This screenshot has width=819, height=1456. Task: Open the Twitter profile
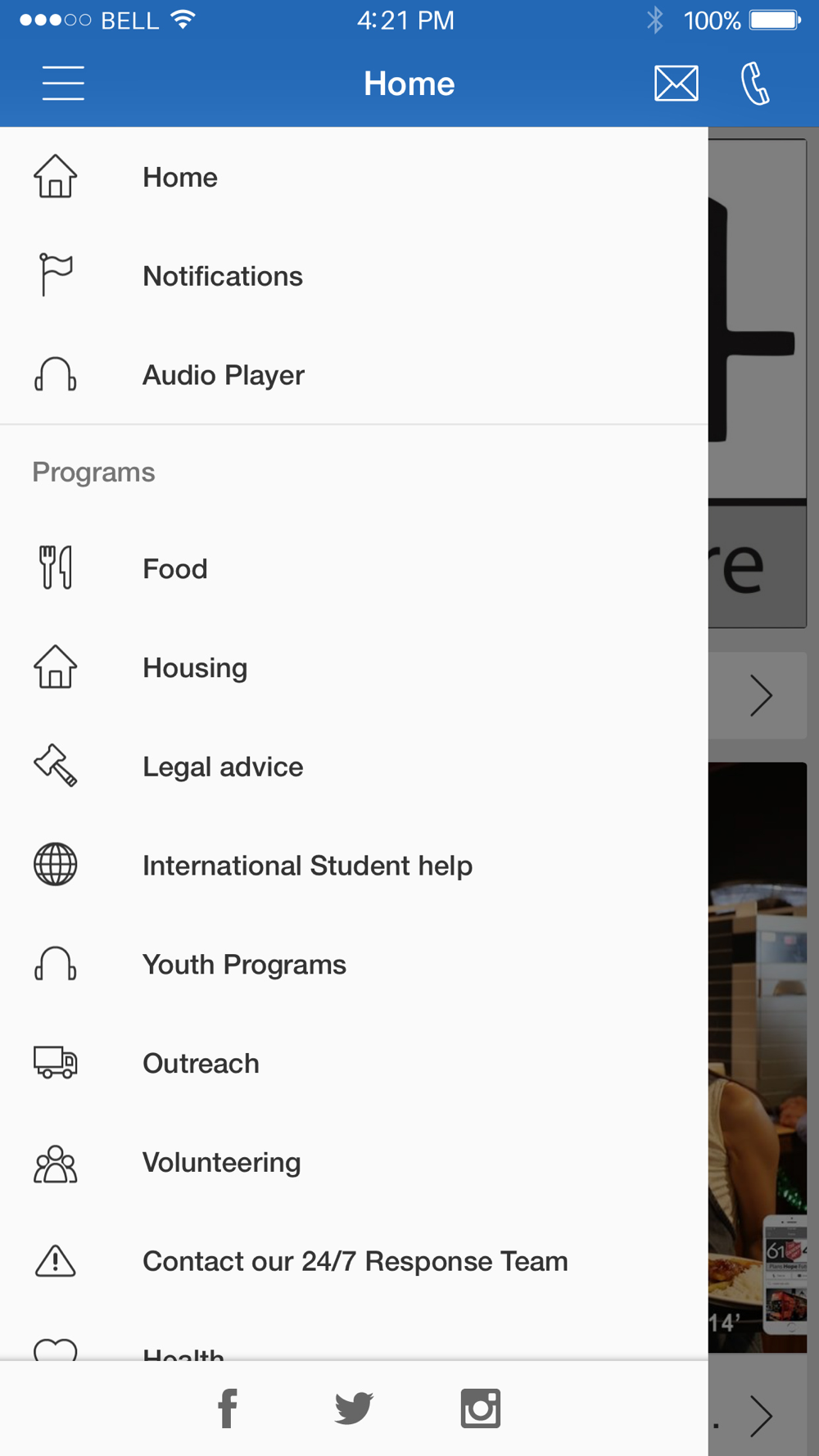[x=354, y=1409]
